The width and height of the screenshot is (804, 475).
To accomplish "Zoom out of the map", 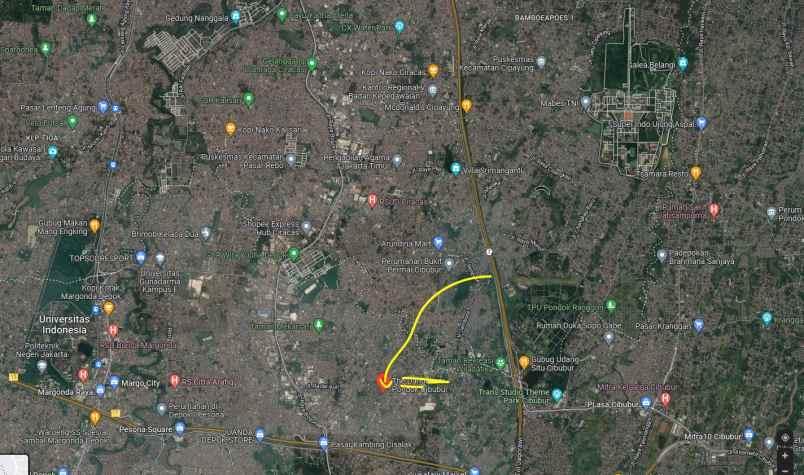I will click(785, 470).
